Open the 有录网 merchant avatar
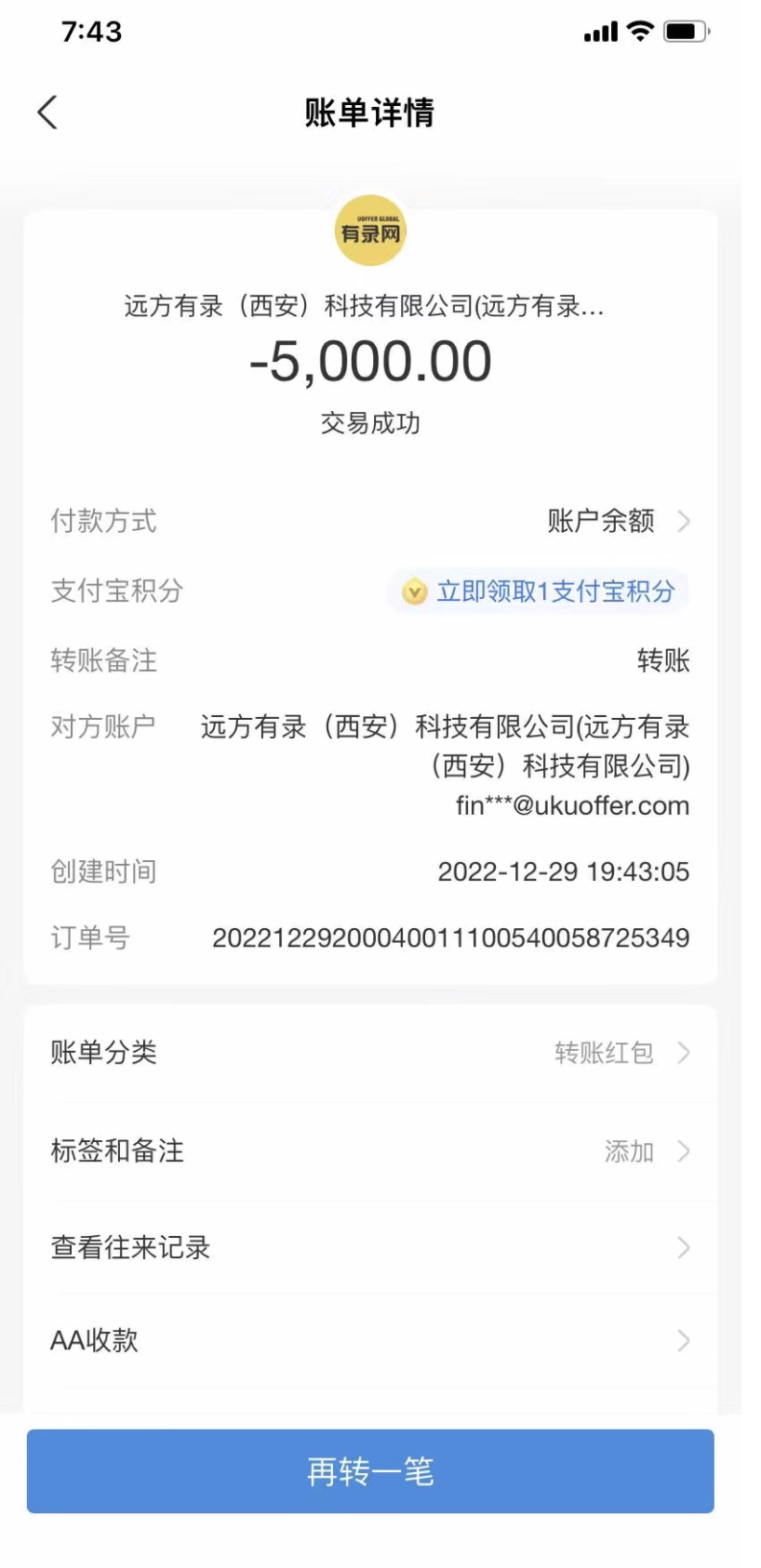Image resolution: width=761 pixels, height=1568 pixels. (x=370, y=231)
